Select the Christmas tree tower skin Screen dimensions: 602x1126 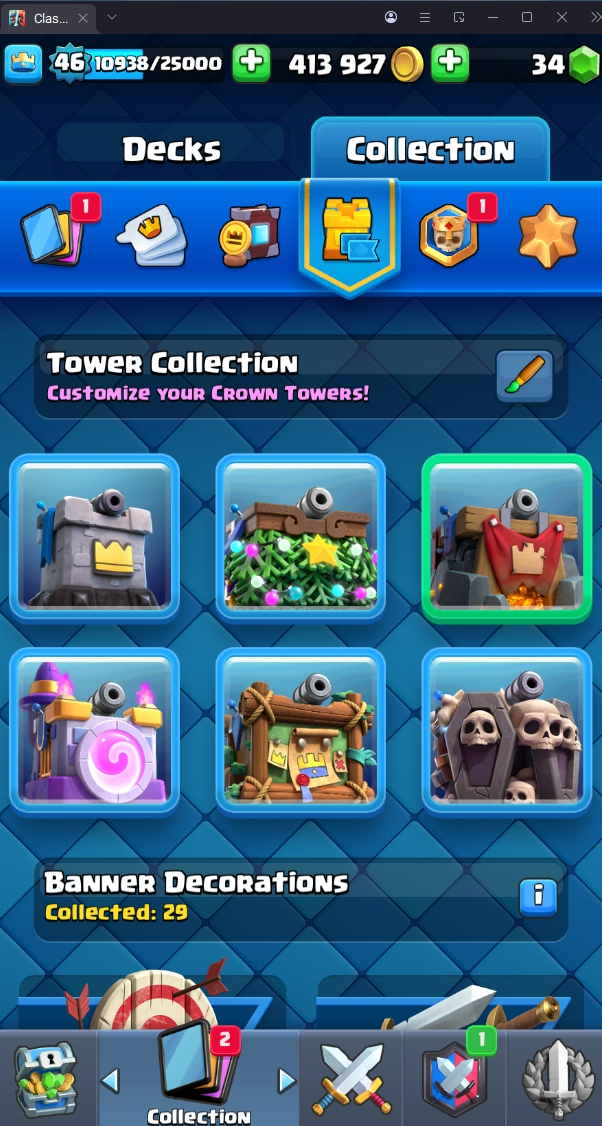pyautogui.click(x=301, y=537)
